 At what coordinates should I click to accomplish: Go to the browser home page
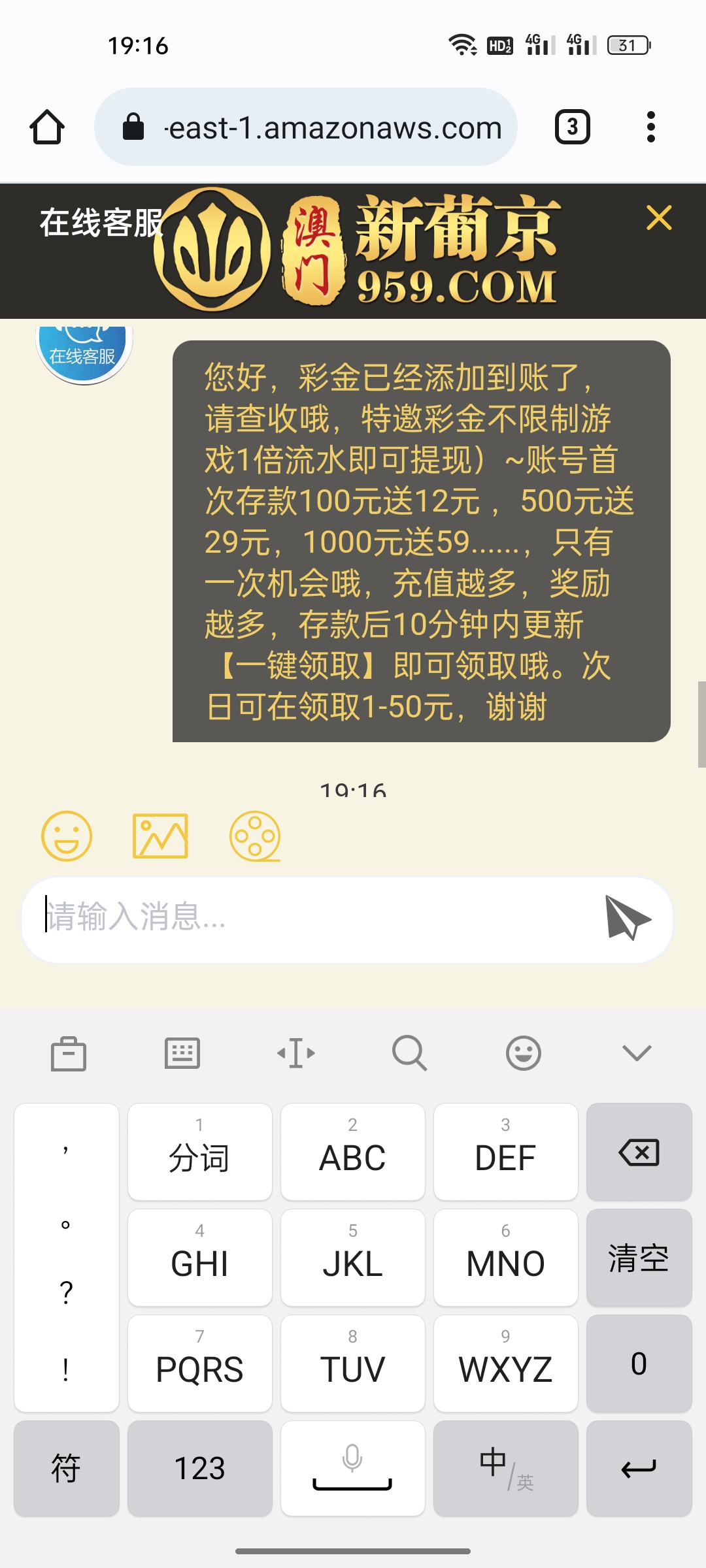[47, 127]
